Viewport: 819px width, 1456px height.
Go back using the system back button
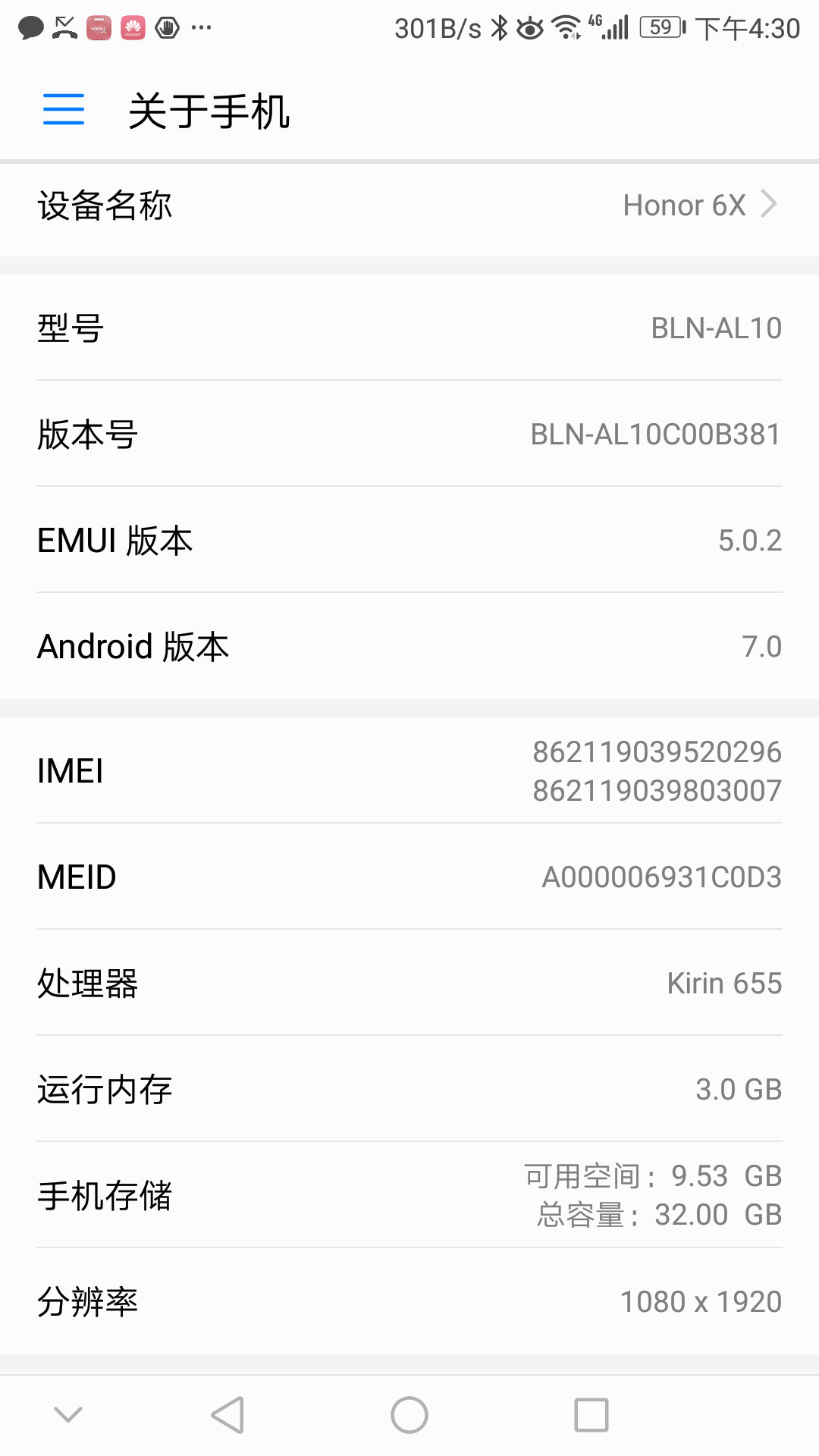coord(227,1415)
